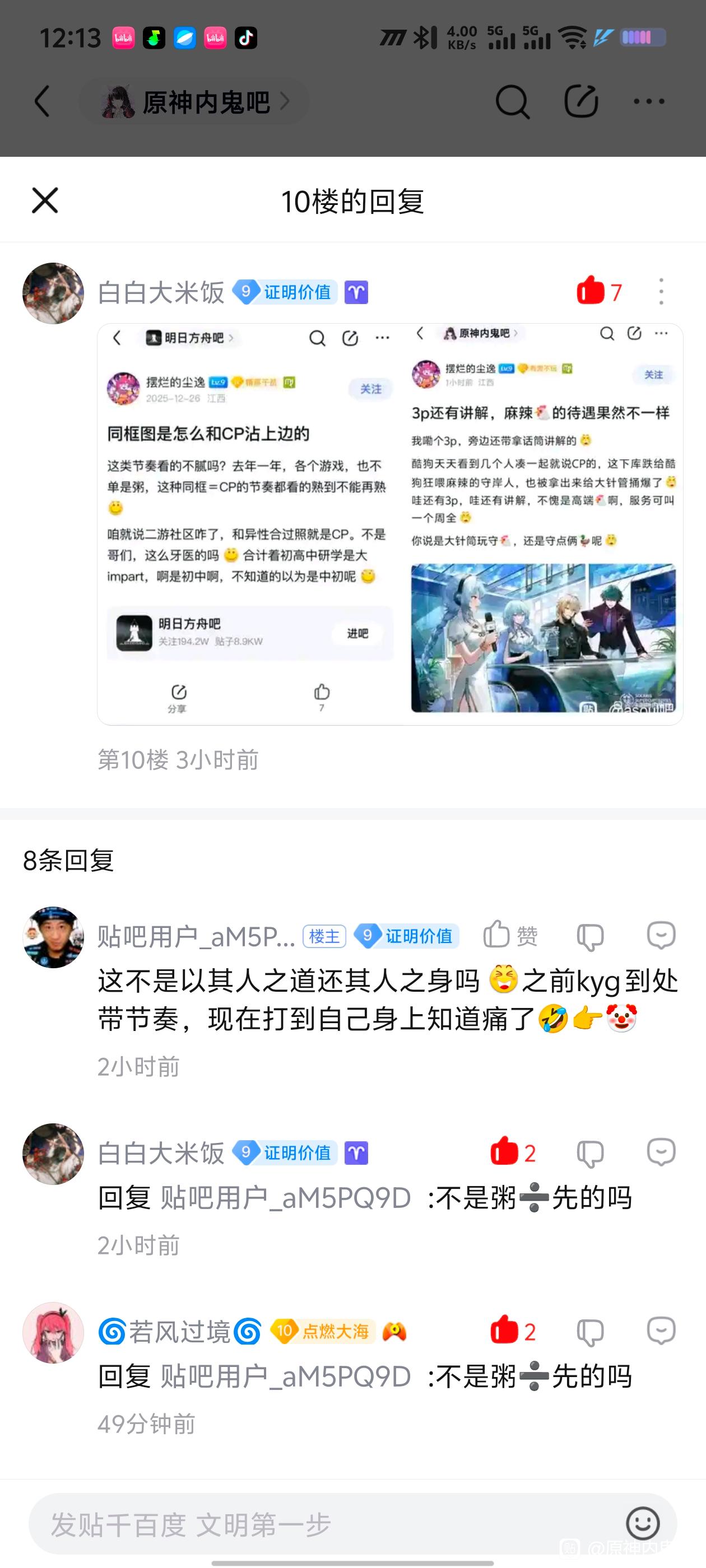Open search in the top bar
706x1568 pixels.
512,101
